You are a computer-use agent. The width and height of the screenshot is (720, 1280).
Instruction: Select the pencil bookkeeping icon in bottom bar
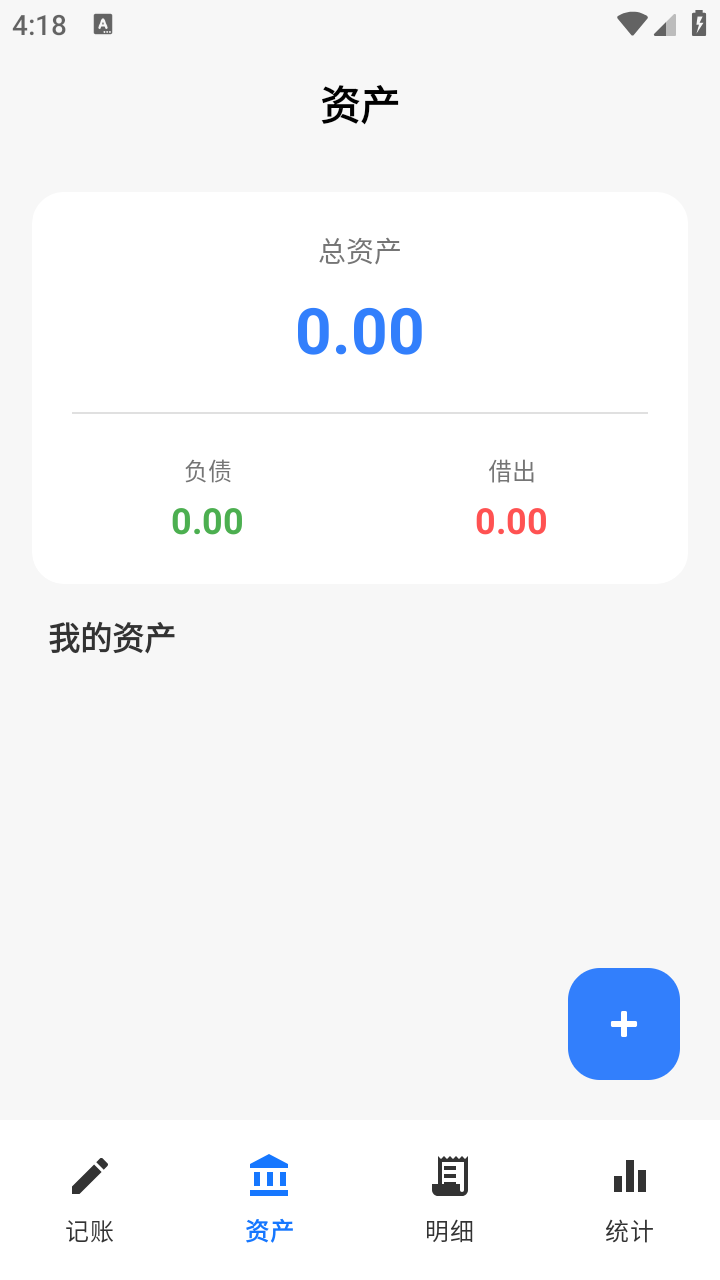(x=89, y=1176)
